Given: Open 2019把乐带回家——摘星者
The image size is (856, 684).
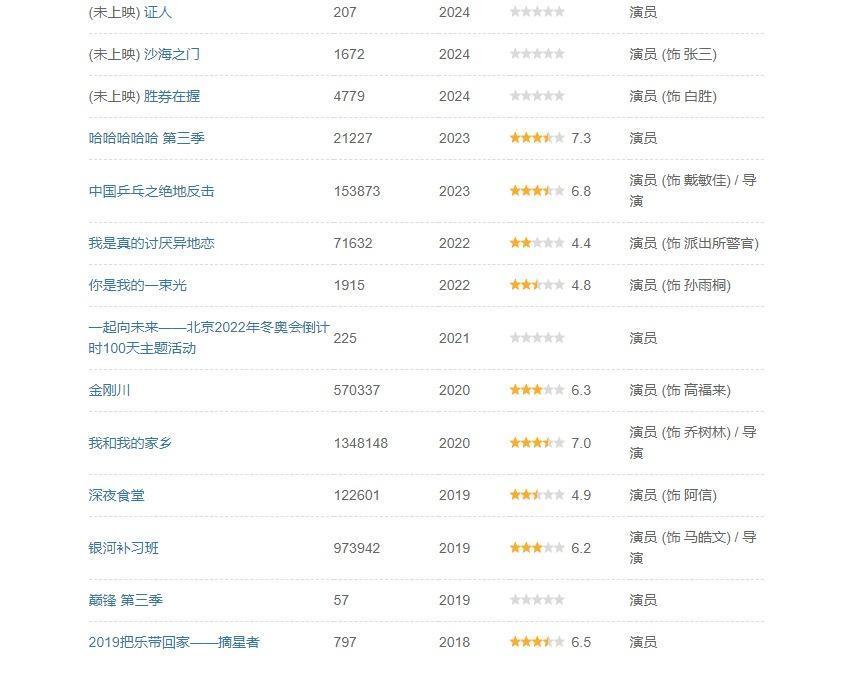Looking at the screenshot, I should (x=173, y=642).
